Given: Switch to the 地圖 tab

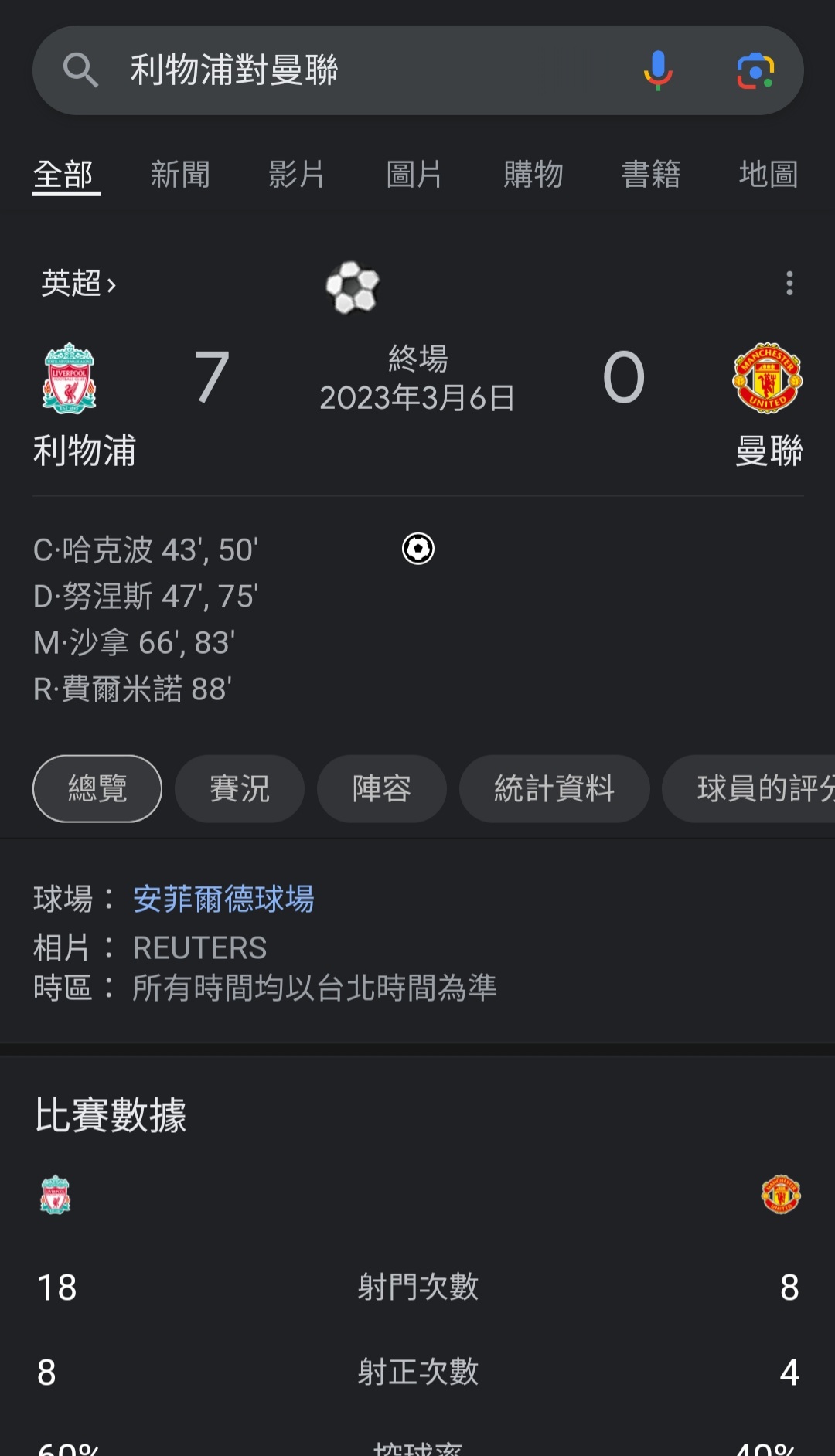Looking at the screenshot, I should click(768, 174).
